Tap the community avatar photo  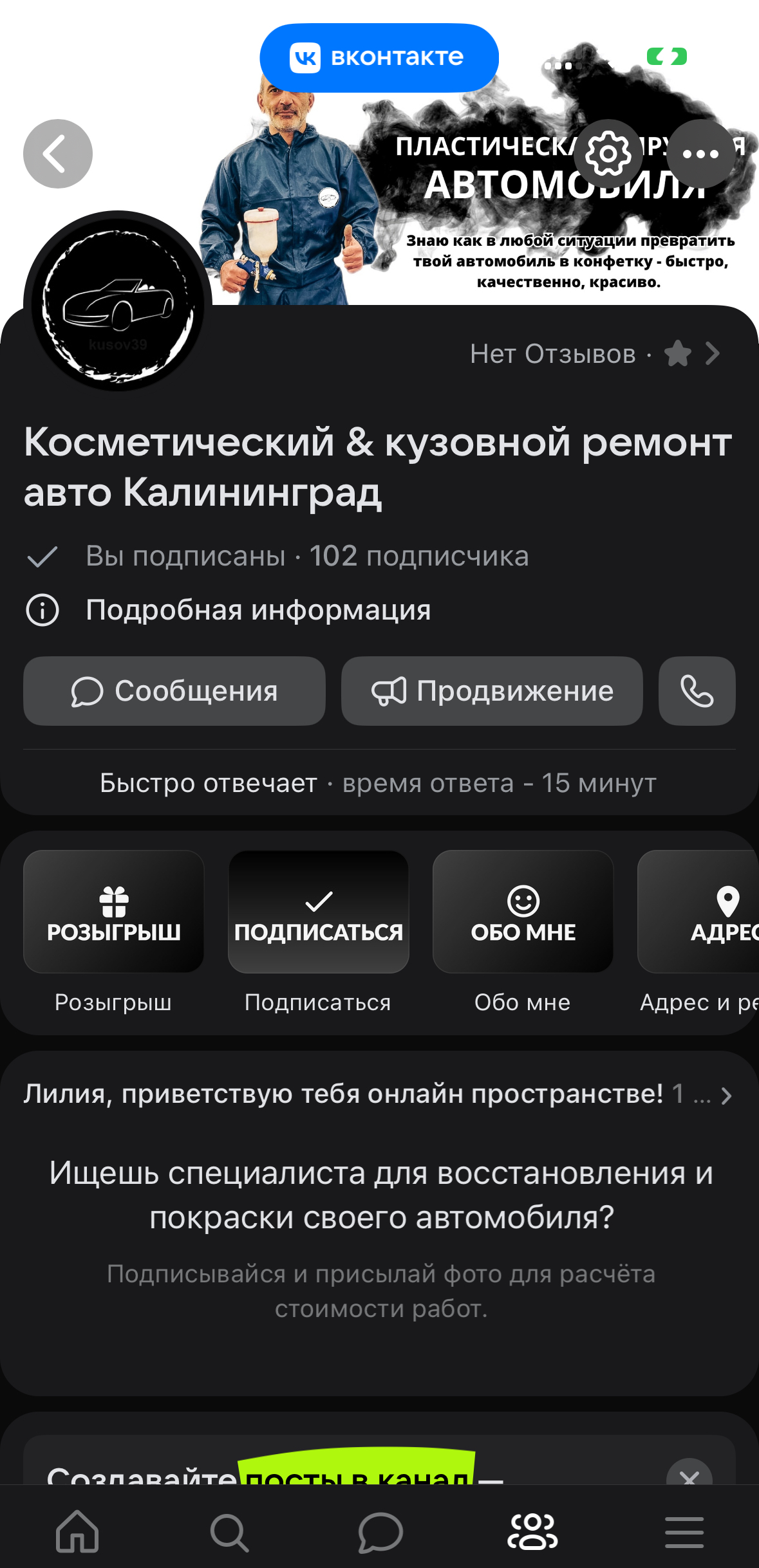click(x=118, y=302)
